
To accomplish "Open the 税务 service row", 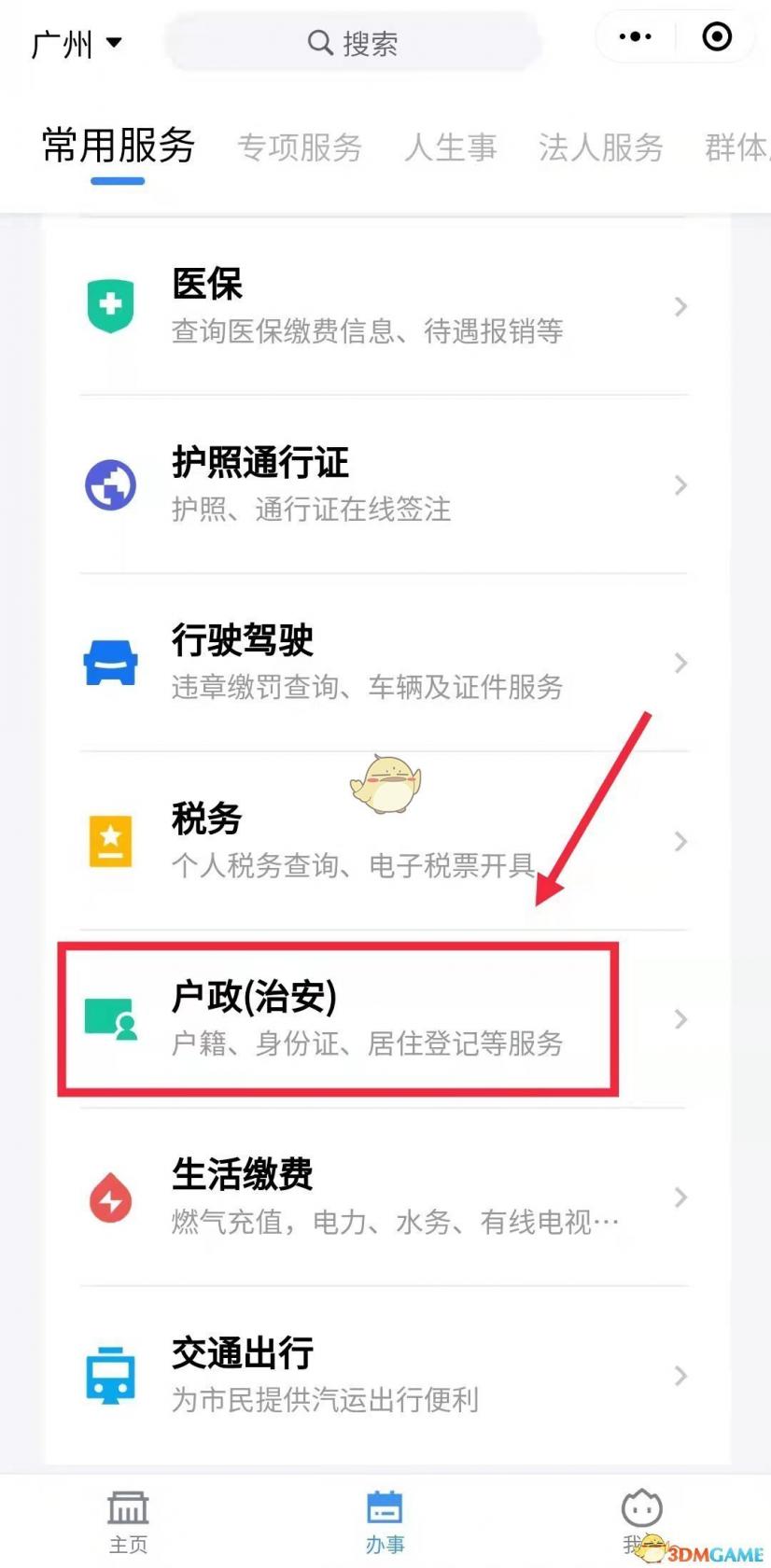I will 384,841.
